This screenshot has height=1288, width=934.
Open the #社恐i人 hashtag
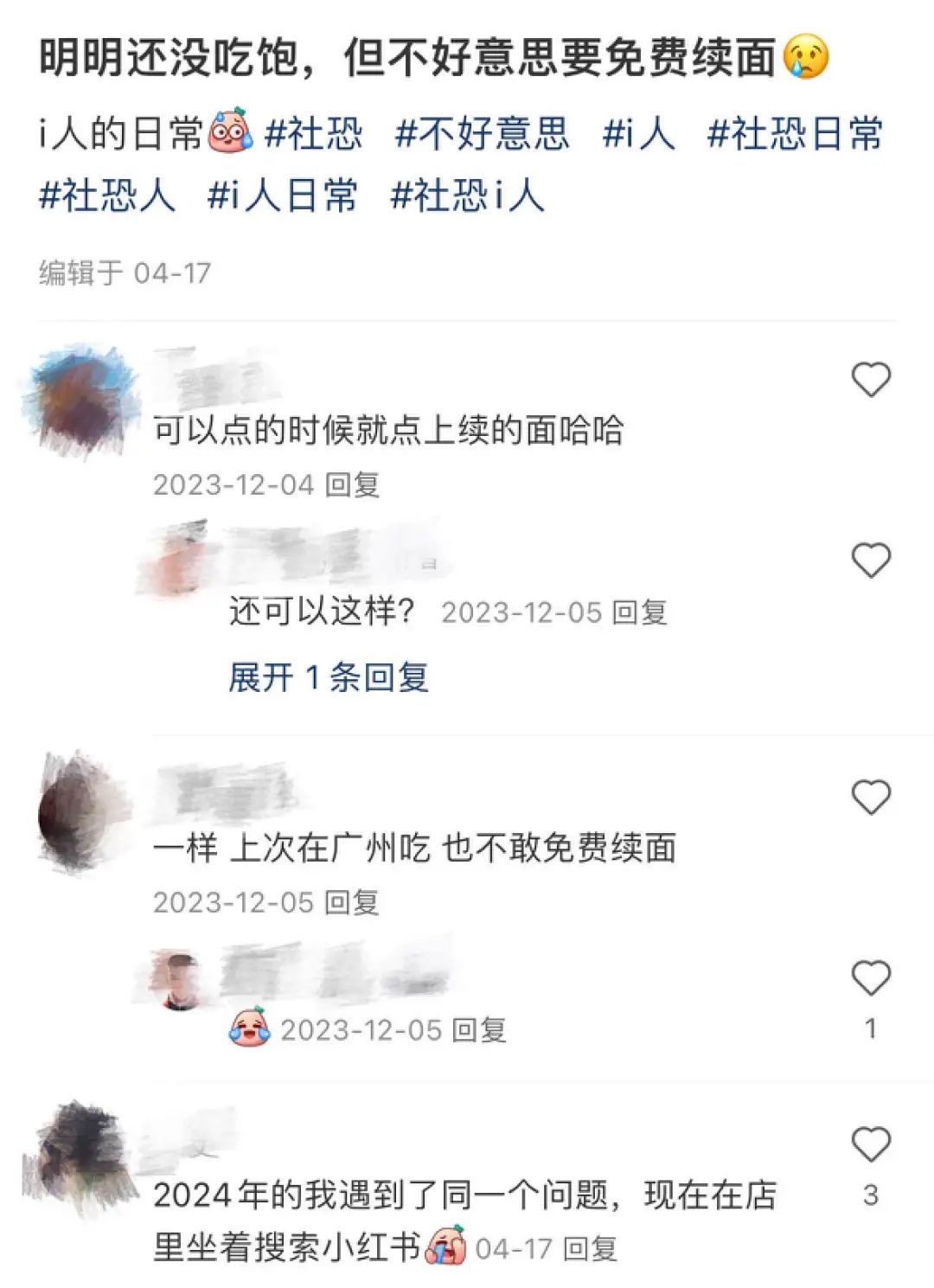[467, 195]
